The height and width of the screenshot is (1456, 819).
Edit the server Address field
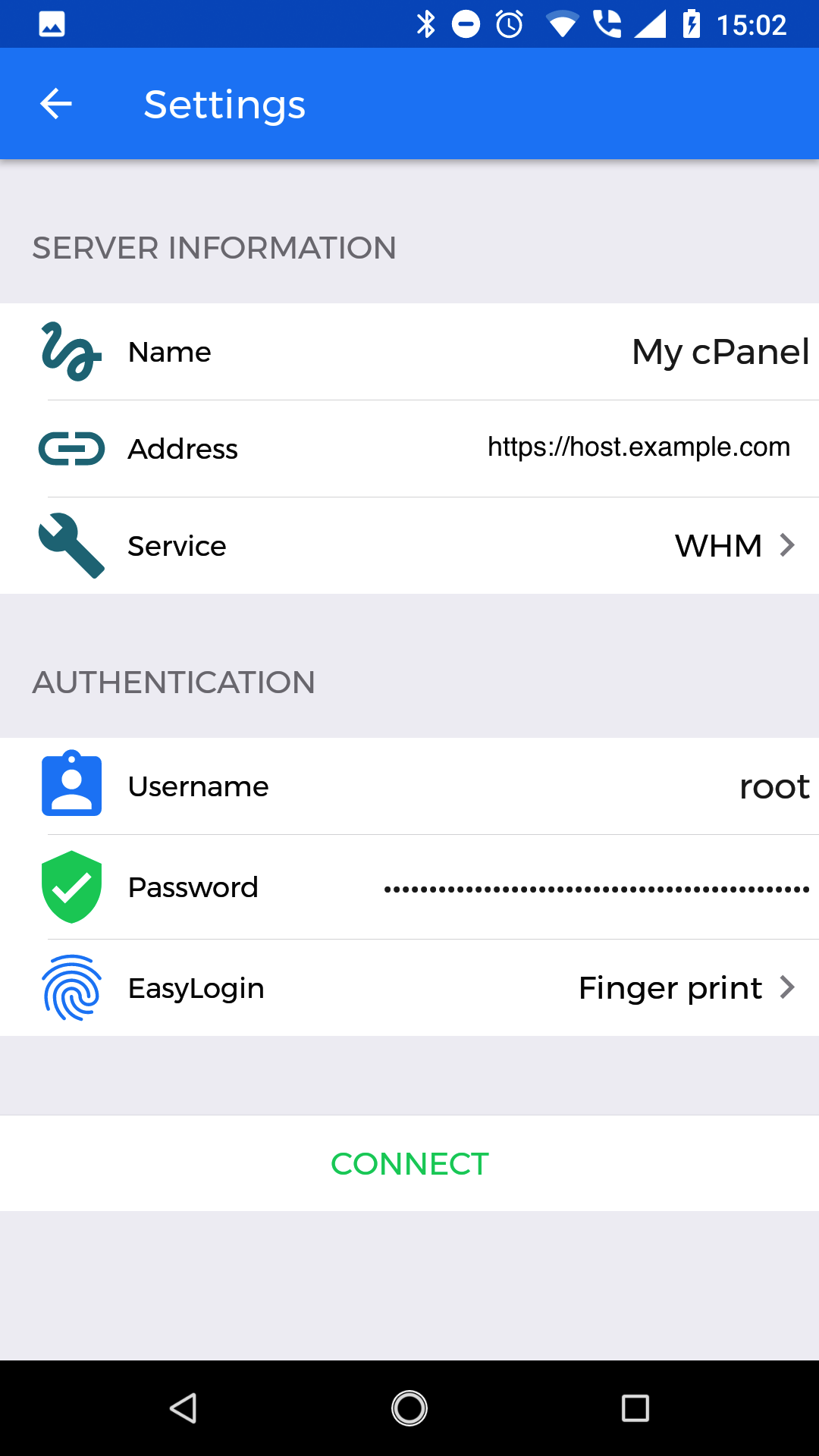[x=639, y=448]
